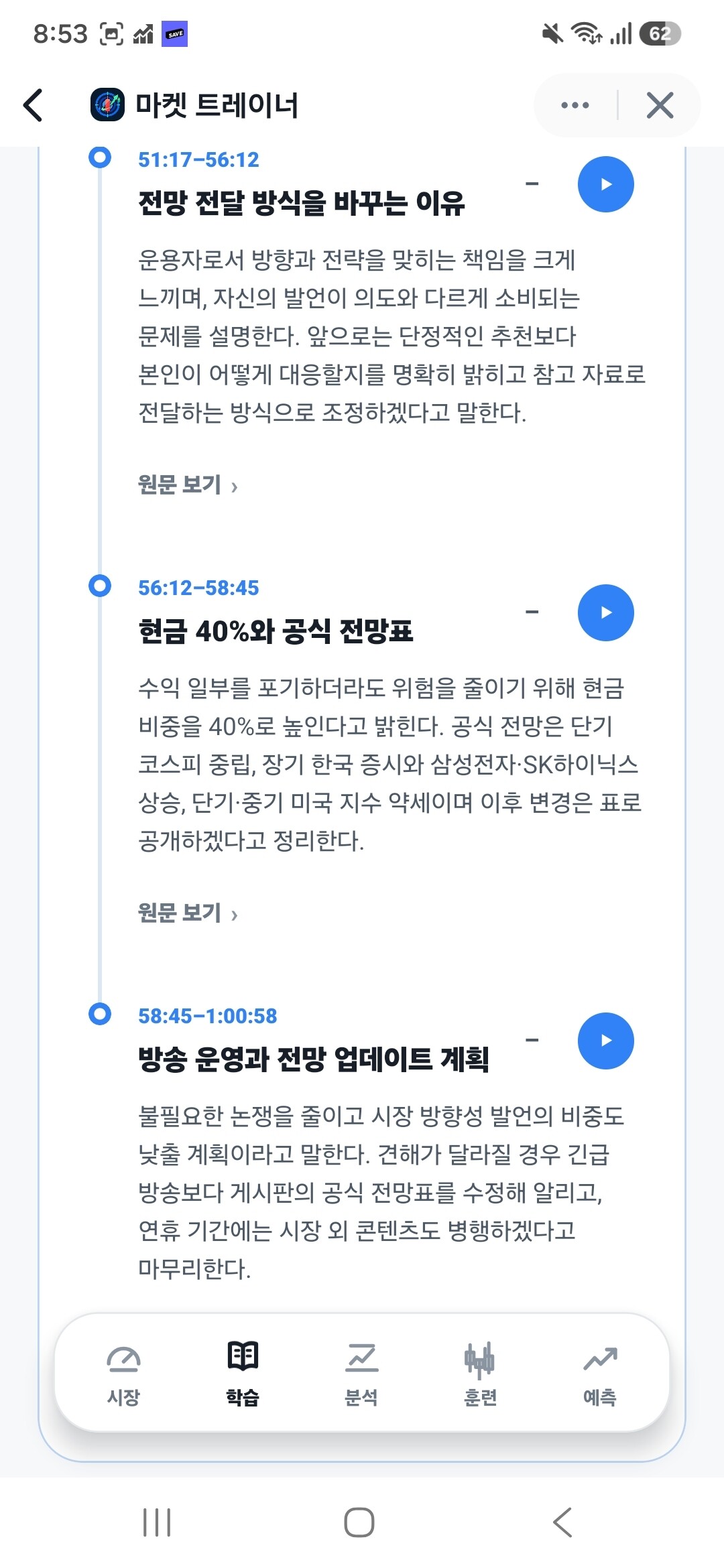
Task: Open 원문 보기 under 현금 40%와 공식 전망표
Action: coord(188,913)
